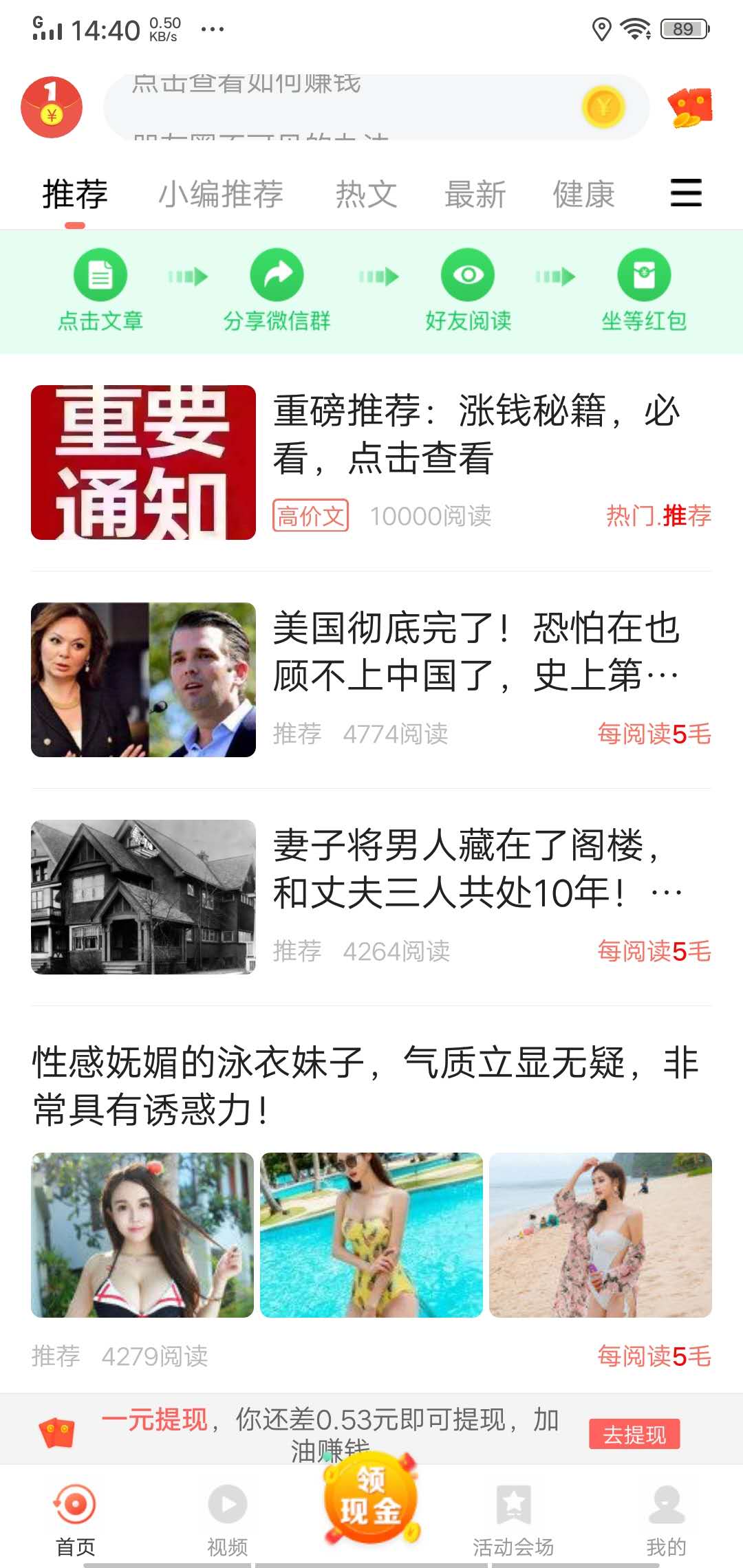Tap the gold coin icon in search bar
The image size is (743, 1568).
point(603,108)
